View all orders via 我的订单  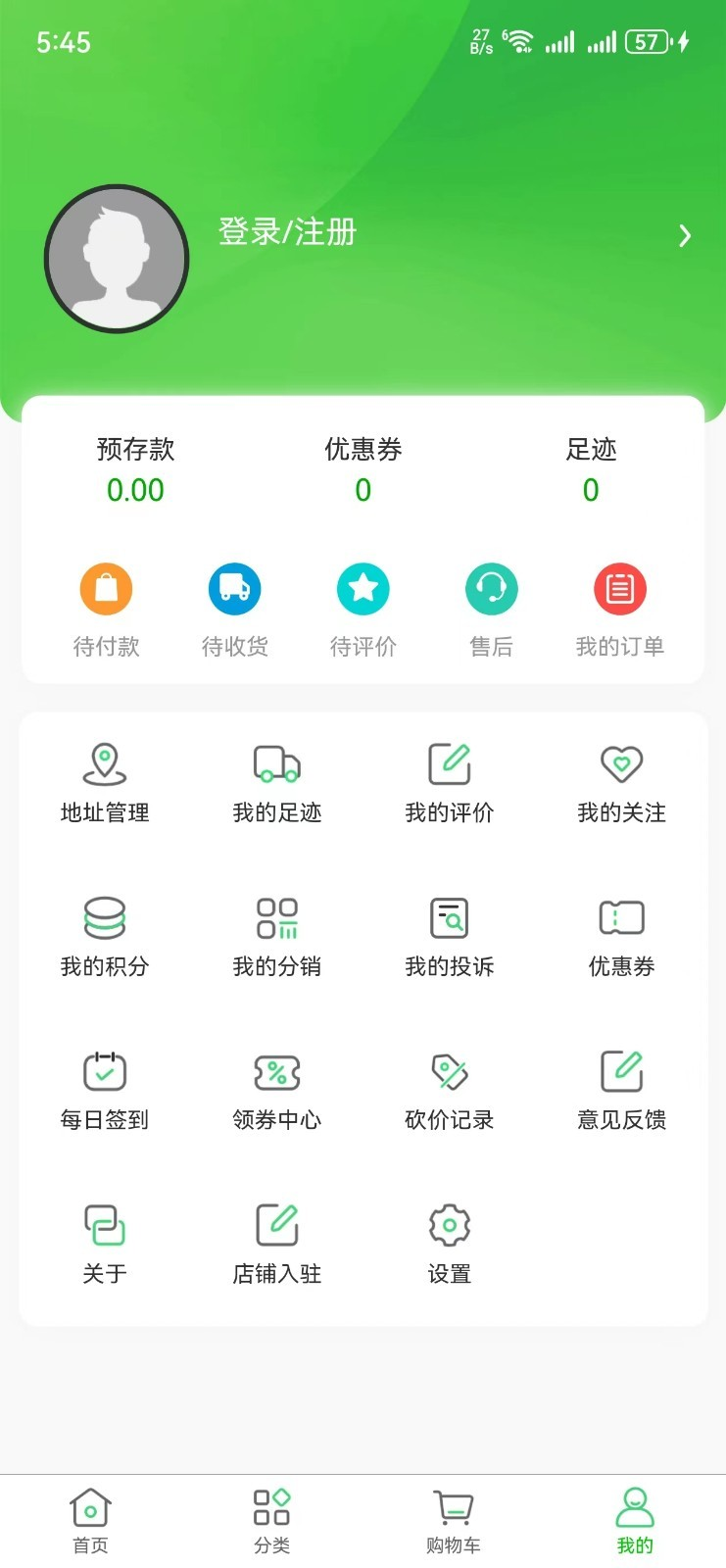click(x=619, y=608)
